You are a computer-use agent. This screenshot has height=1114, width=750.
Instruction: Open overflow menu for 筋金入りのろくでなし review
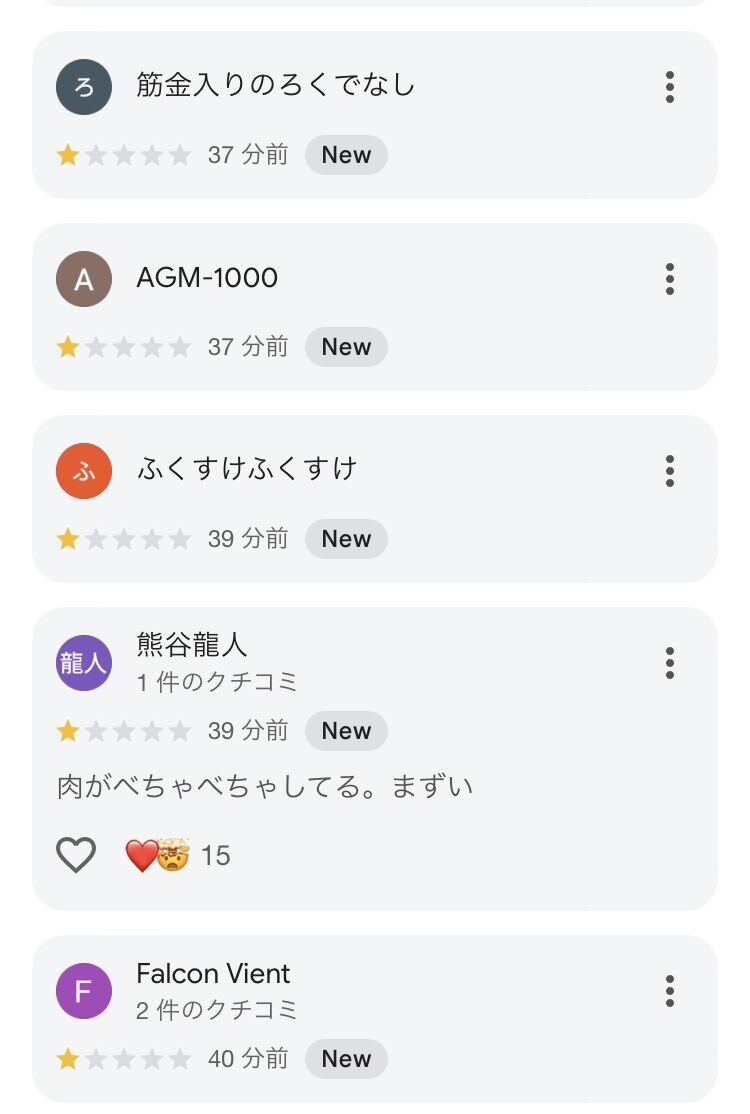[670, 87]
